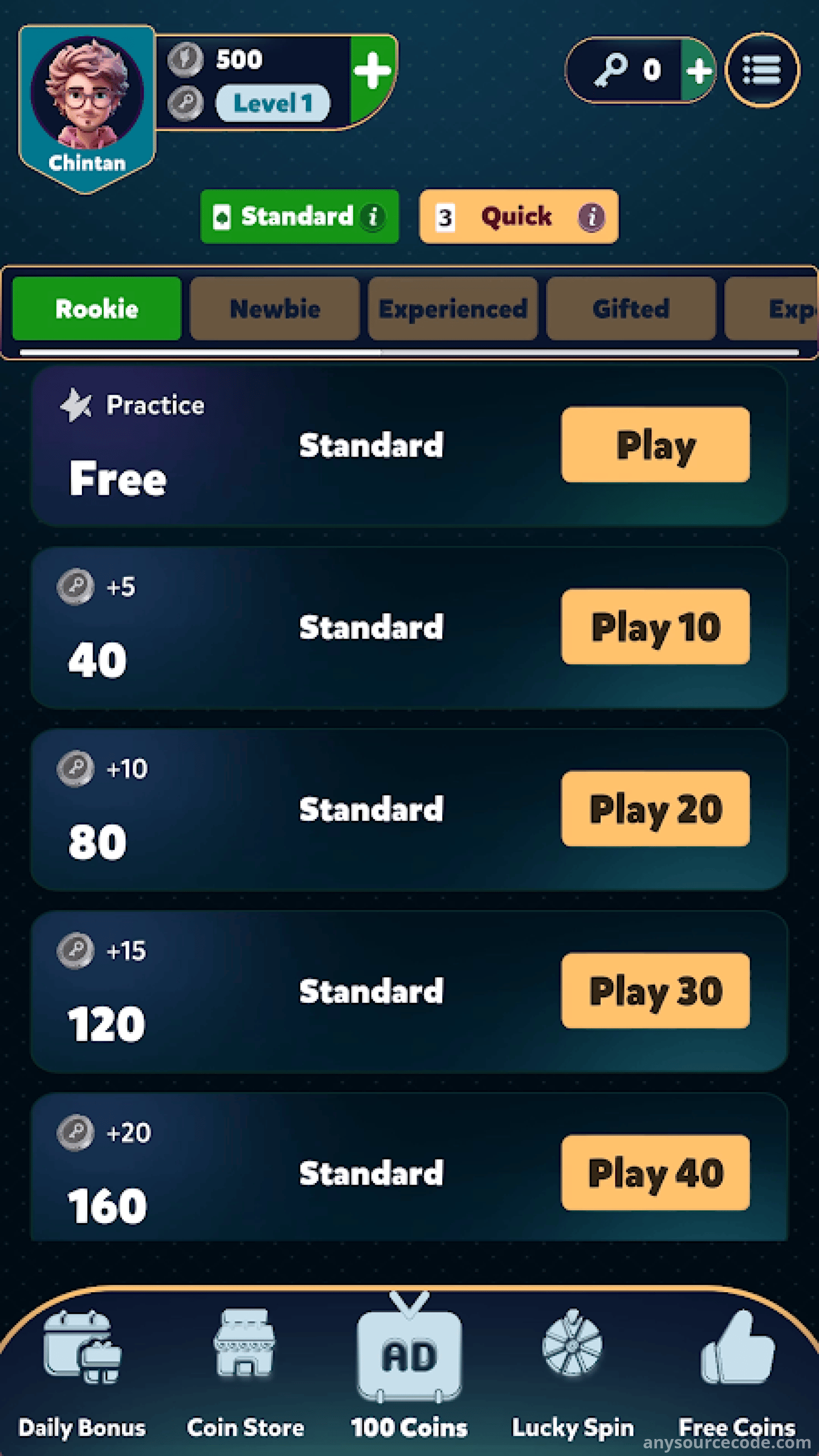Open the Gifted tier tab

click(x=631, y=309)
